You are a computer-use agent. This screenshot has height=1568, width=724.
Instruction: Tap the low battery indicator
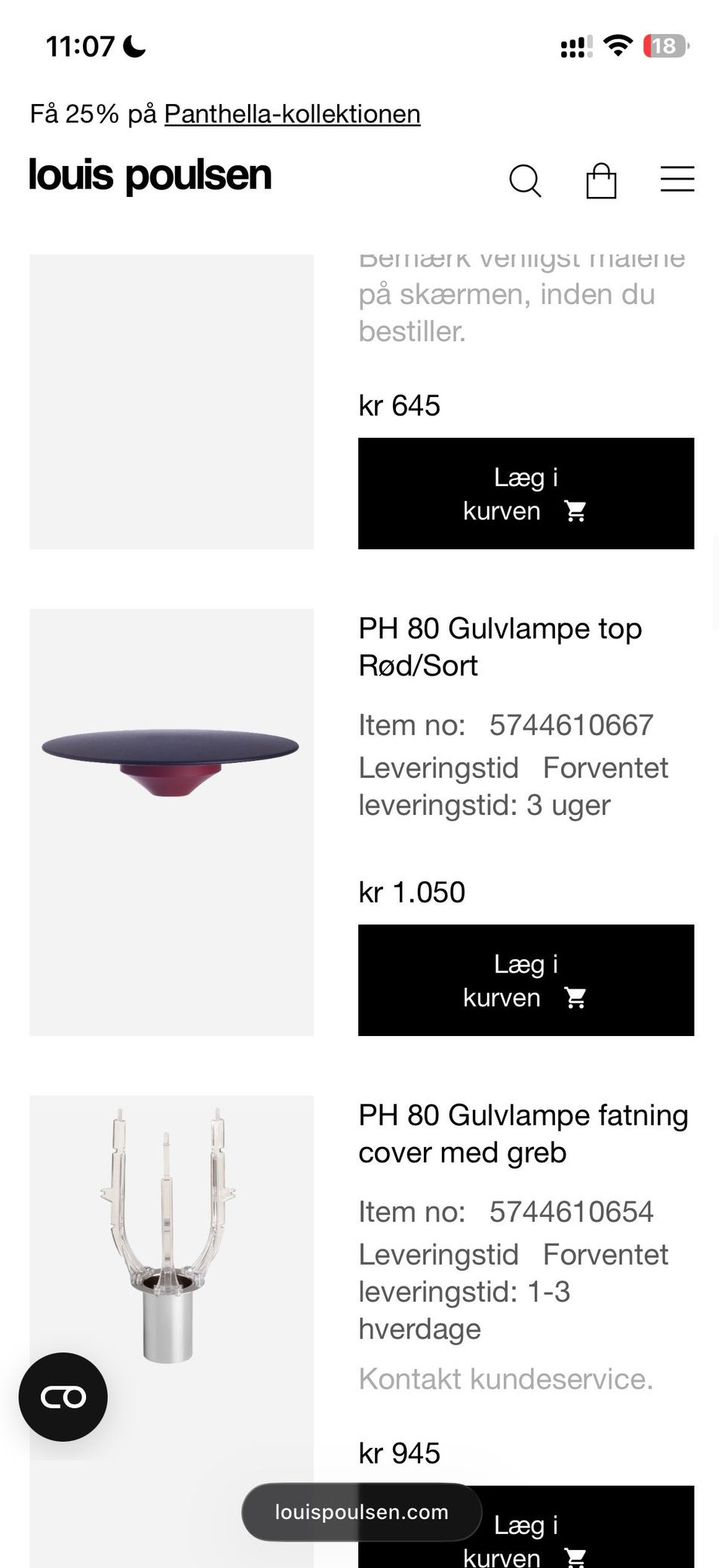point(665,47)
